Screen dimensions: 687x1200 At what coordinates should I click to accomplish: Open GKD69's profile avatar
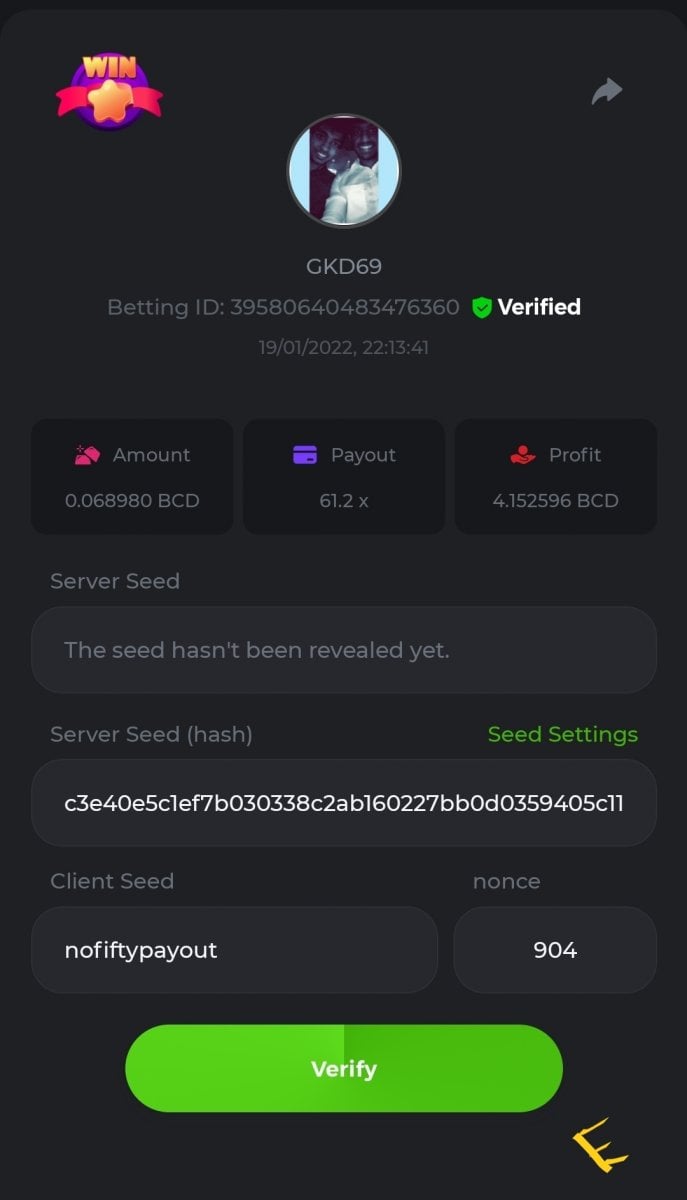coord(344,170)
